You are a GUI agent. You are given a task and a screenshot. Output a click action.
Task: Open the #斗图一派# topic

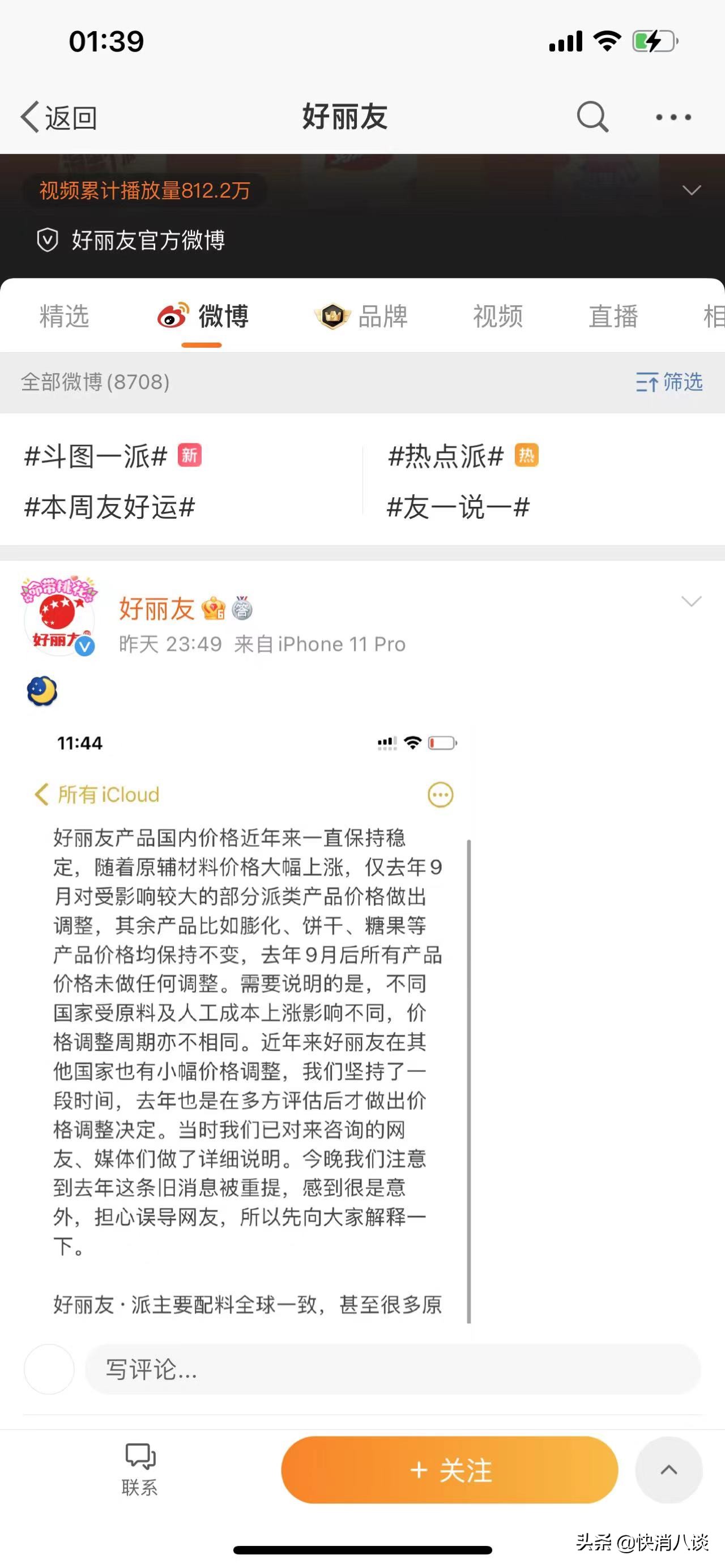click(96, 456)
